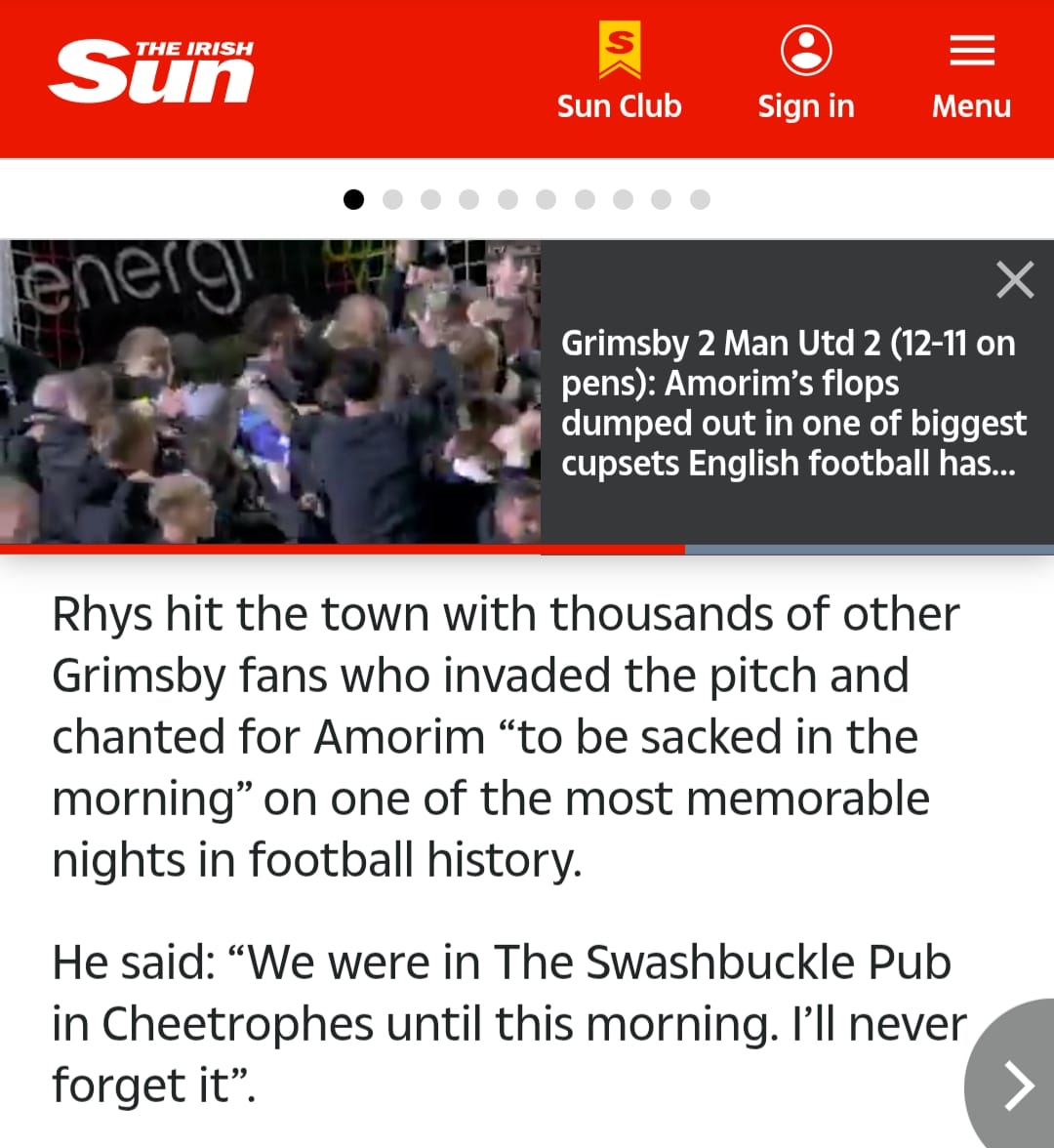This screenshot has height=1148, width=1054.
Task: Open the Menu
Action: click(x=971, y=76)
